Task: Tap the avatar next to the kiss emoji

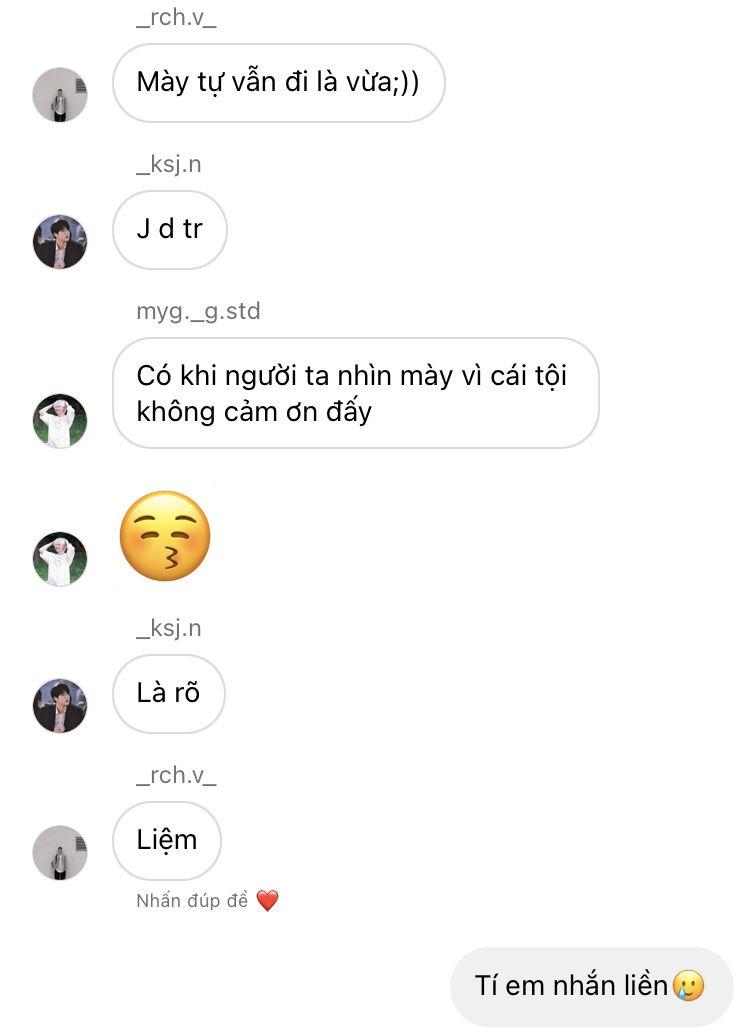Action: [x=60, y=559]
